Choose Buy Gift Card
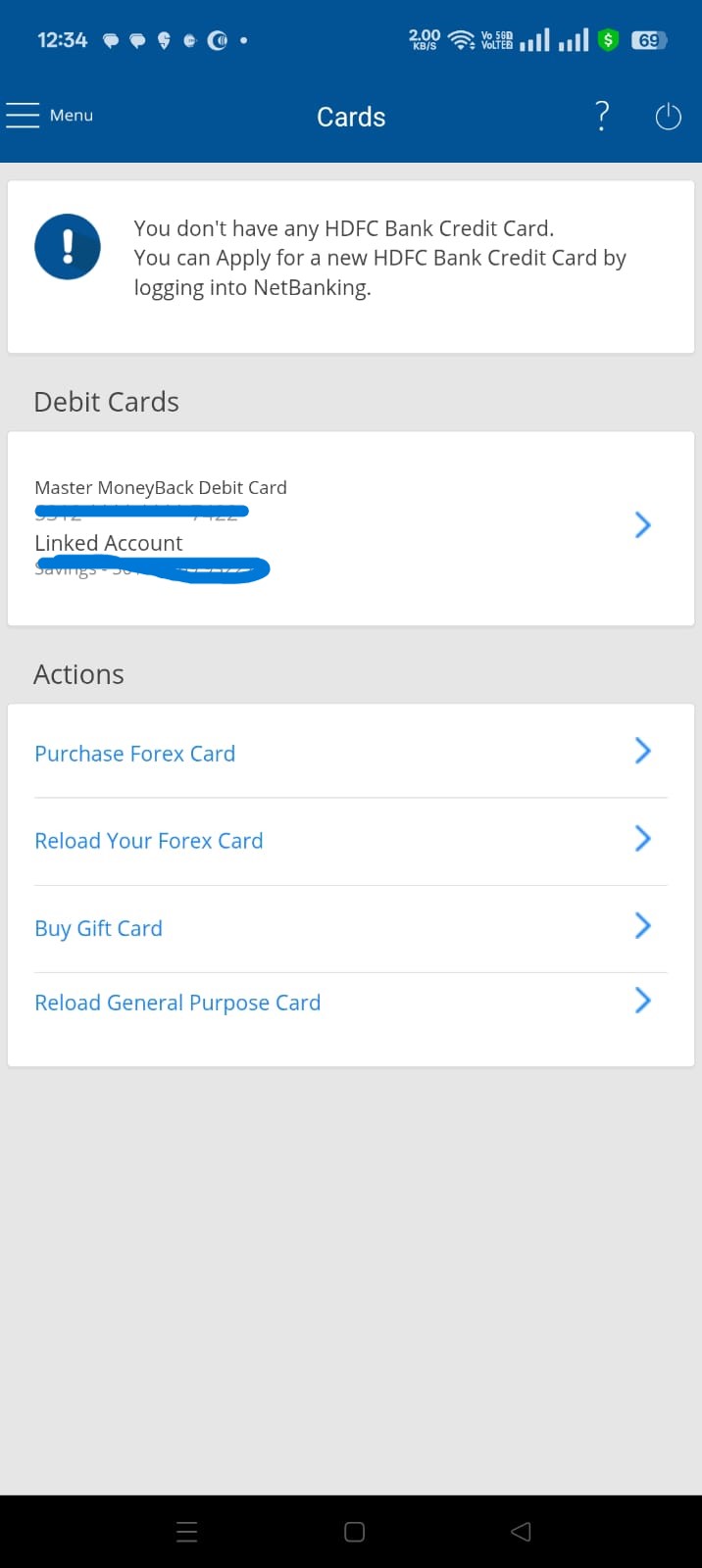702x1568 pixels. point(350,927)
